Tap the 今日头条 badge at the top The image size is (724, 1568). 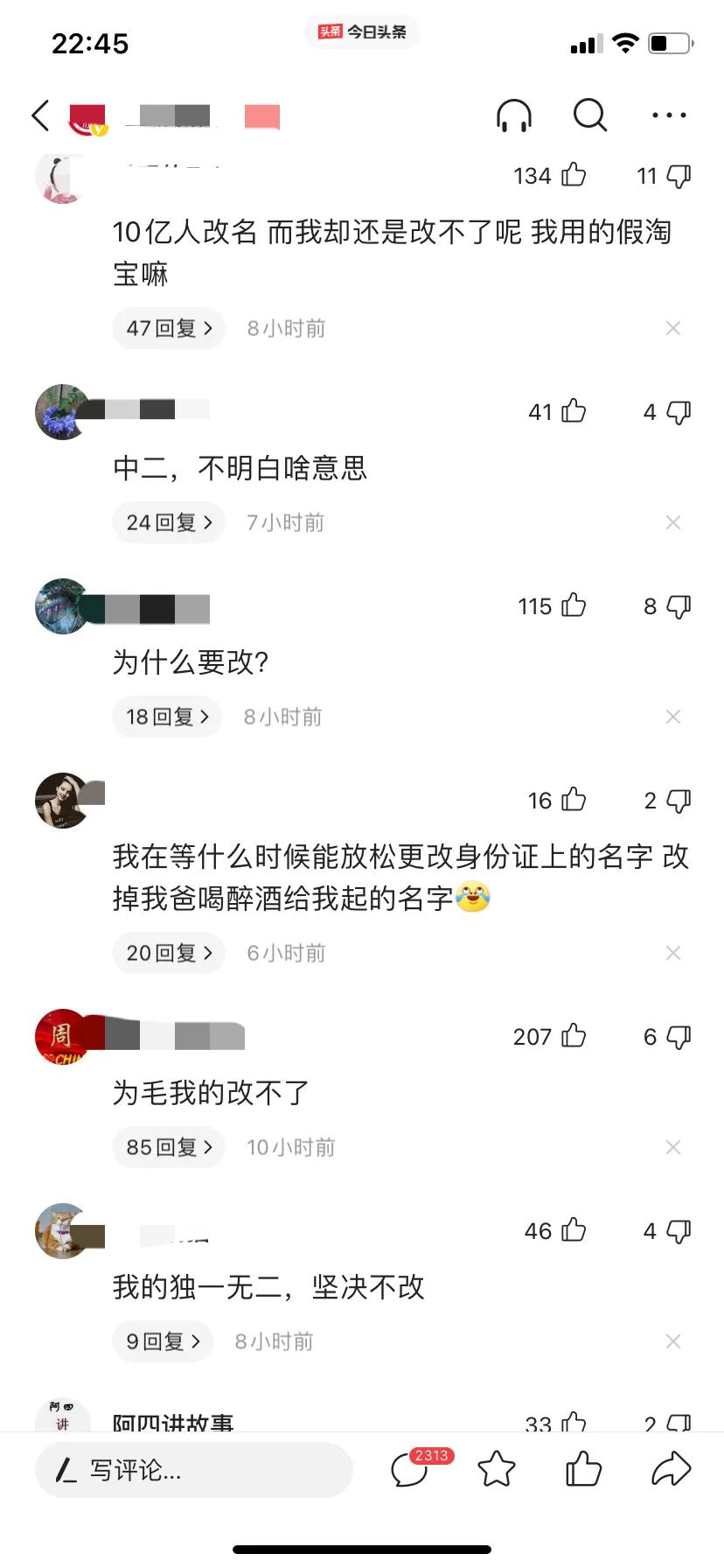[x=362, y=31]
